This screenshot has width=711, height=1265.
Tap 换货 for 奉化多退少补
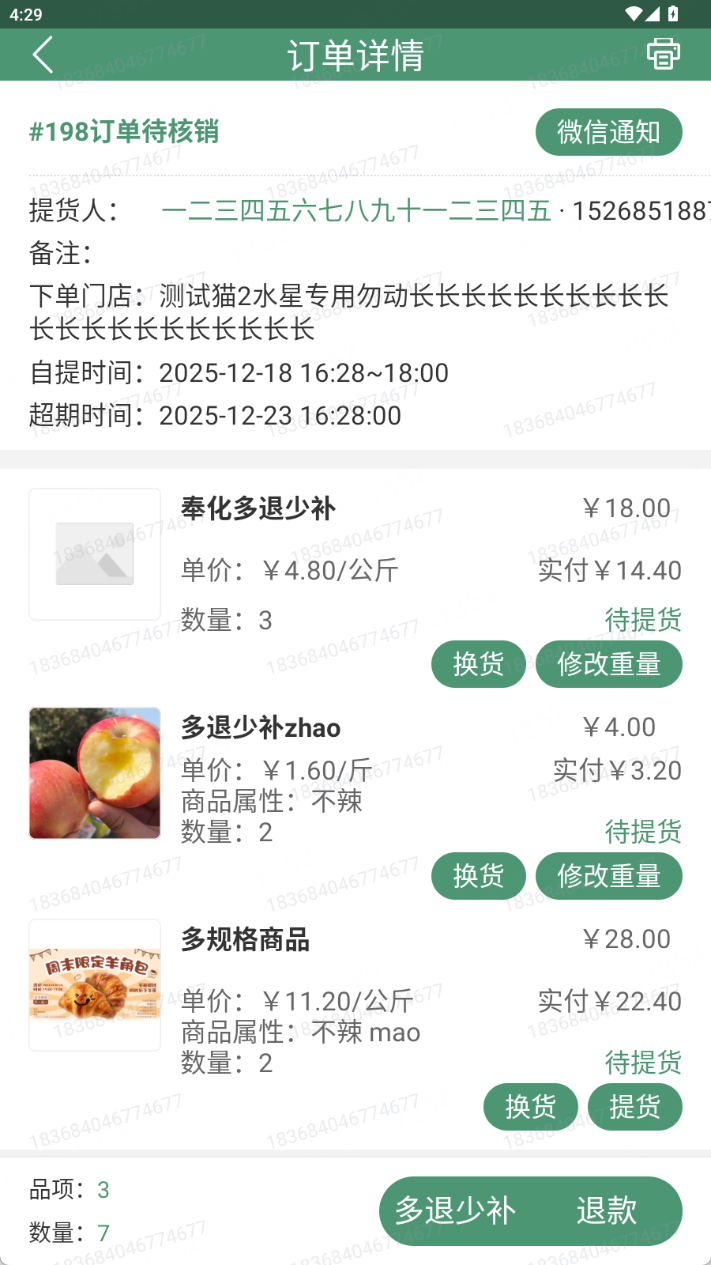(x=478, y=664)
